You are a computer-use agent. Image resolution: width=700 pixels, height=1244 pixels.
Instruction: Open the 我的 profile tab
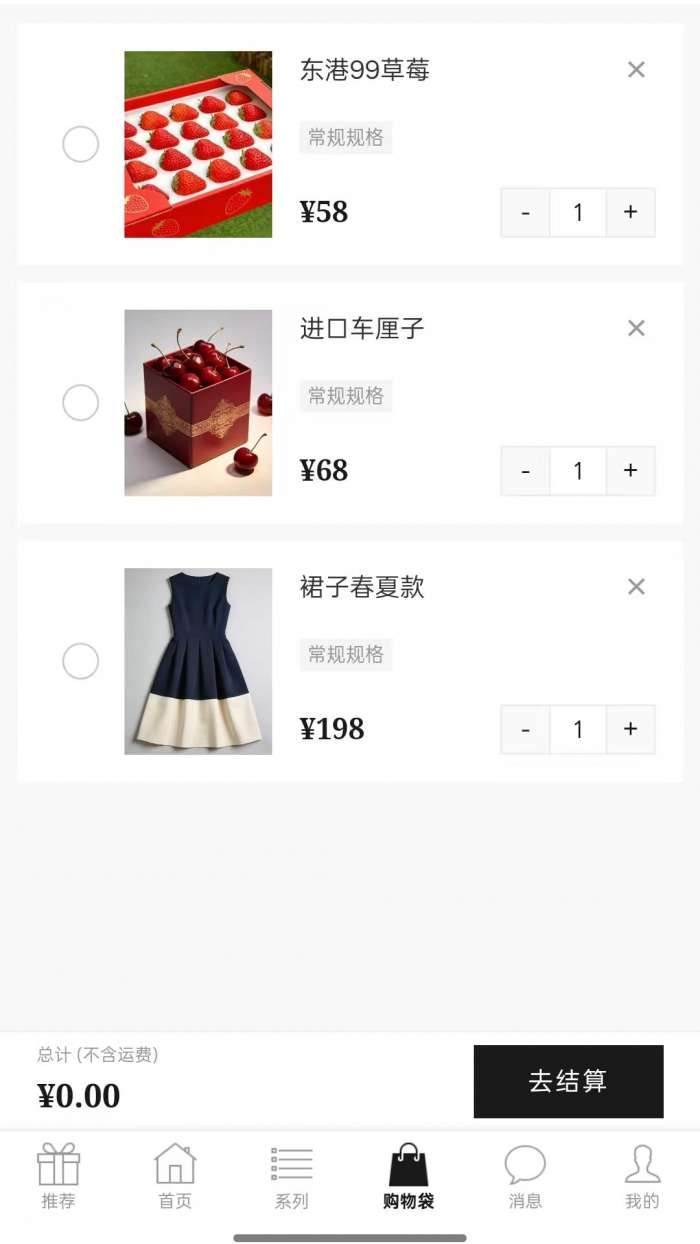click(642, 1177)
